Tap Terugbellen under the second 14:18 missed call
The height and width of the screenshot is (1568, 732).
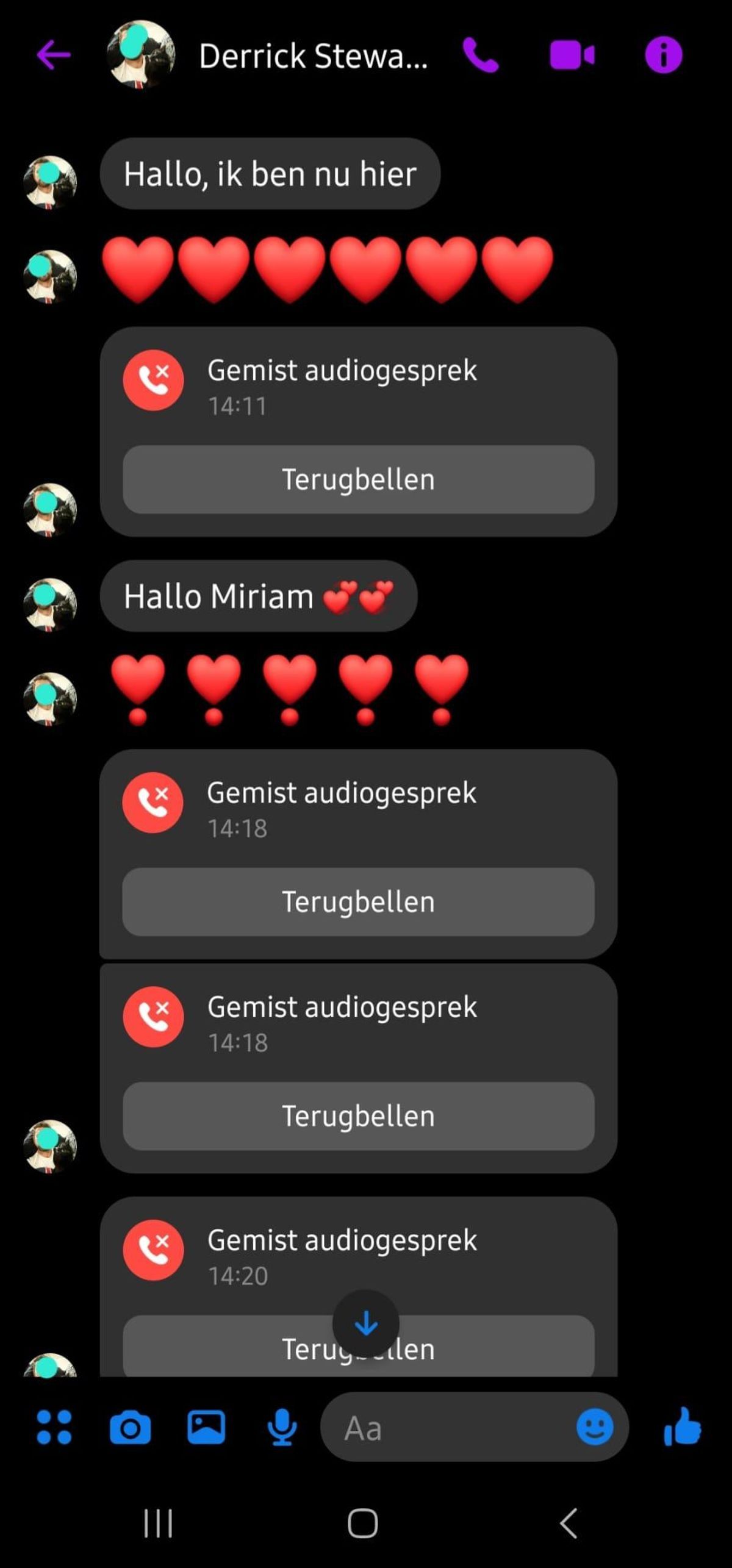pyautogui.click(x=358, y=1116)
